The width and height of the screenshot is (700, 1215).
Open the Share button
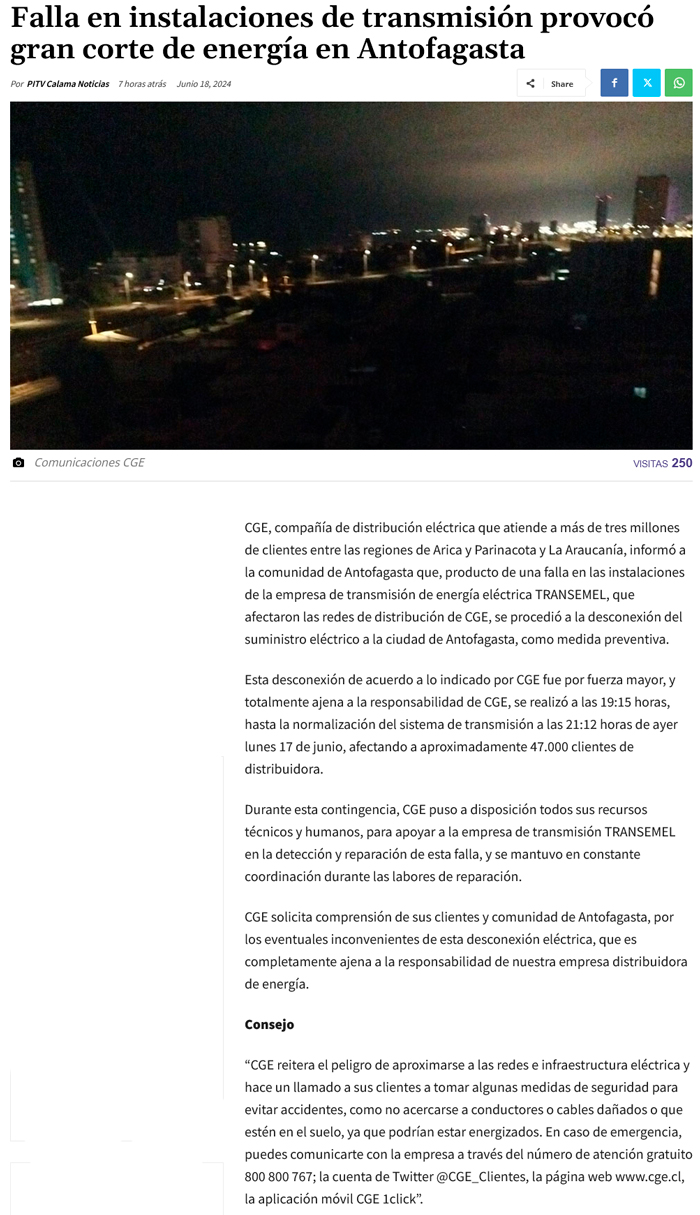point(551,84)
